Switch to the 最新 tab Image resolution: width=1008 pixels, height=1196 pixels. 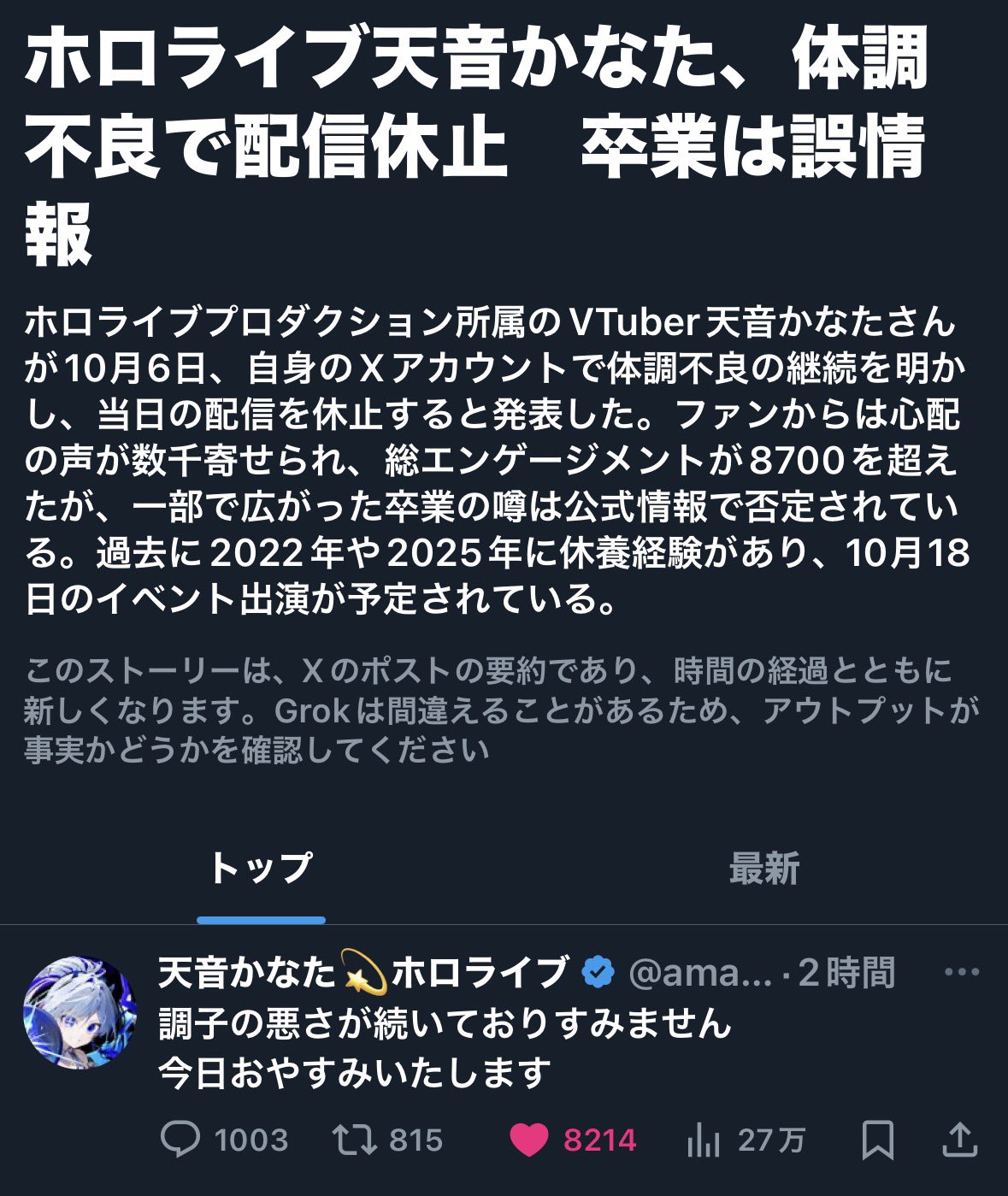(763, 869)
